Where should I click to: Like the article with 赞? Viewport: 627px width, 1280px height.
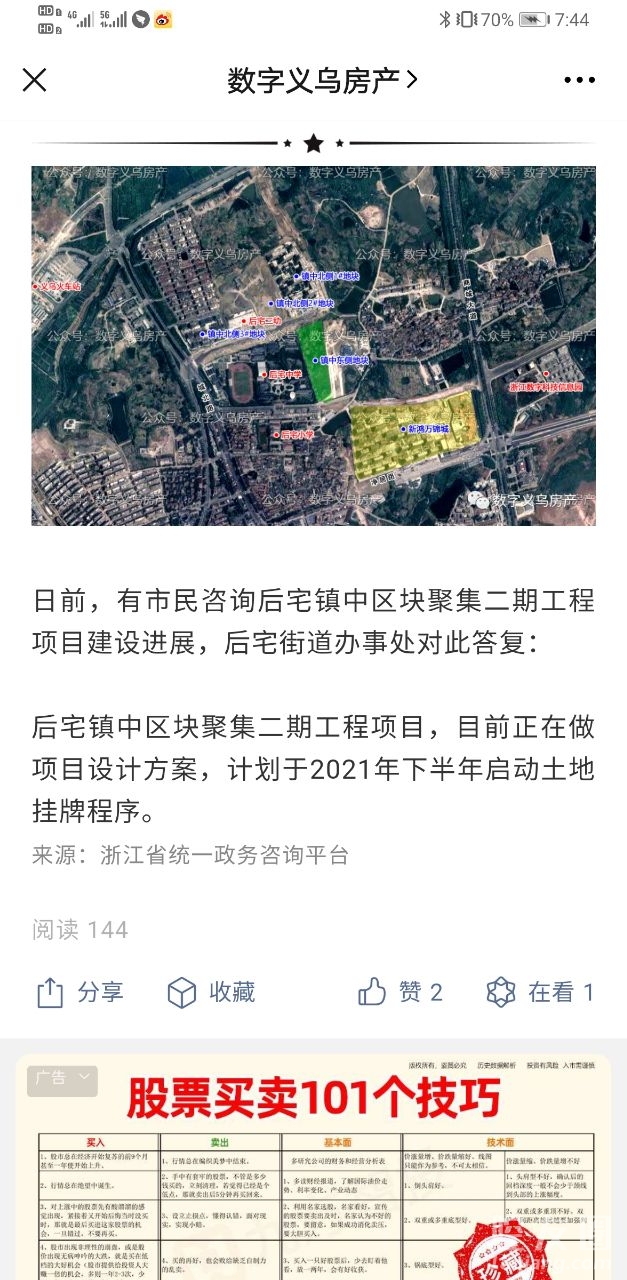pyautogui.click(x=400, y=992)
